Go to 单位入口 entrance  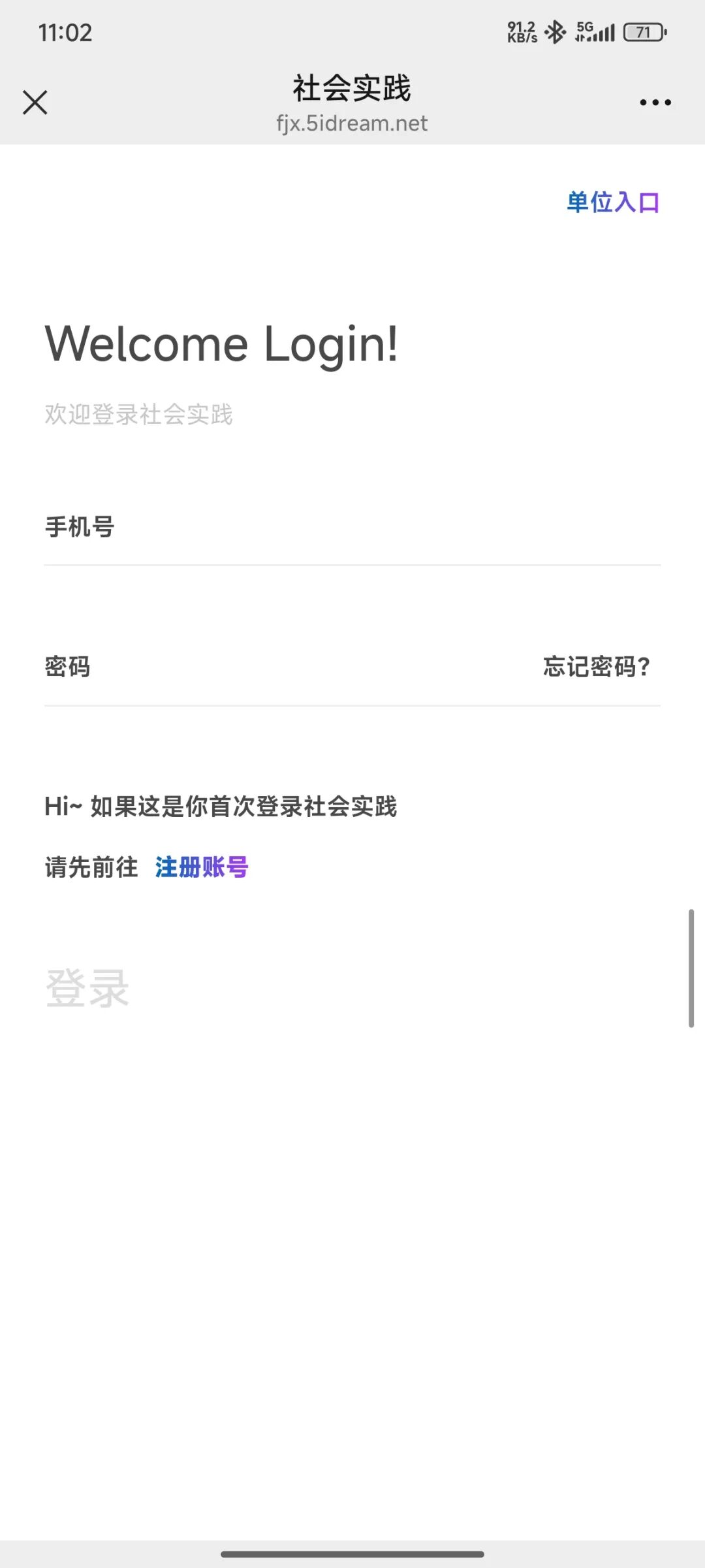pyautogui.click(x=612, y=202)
